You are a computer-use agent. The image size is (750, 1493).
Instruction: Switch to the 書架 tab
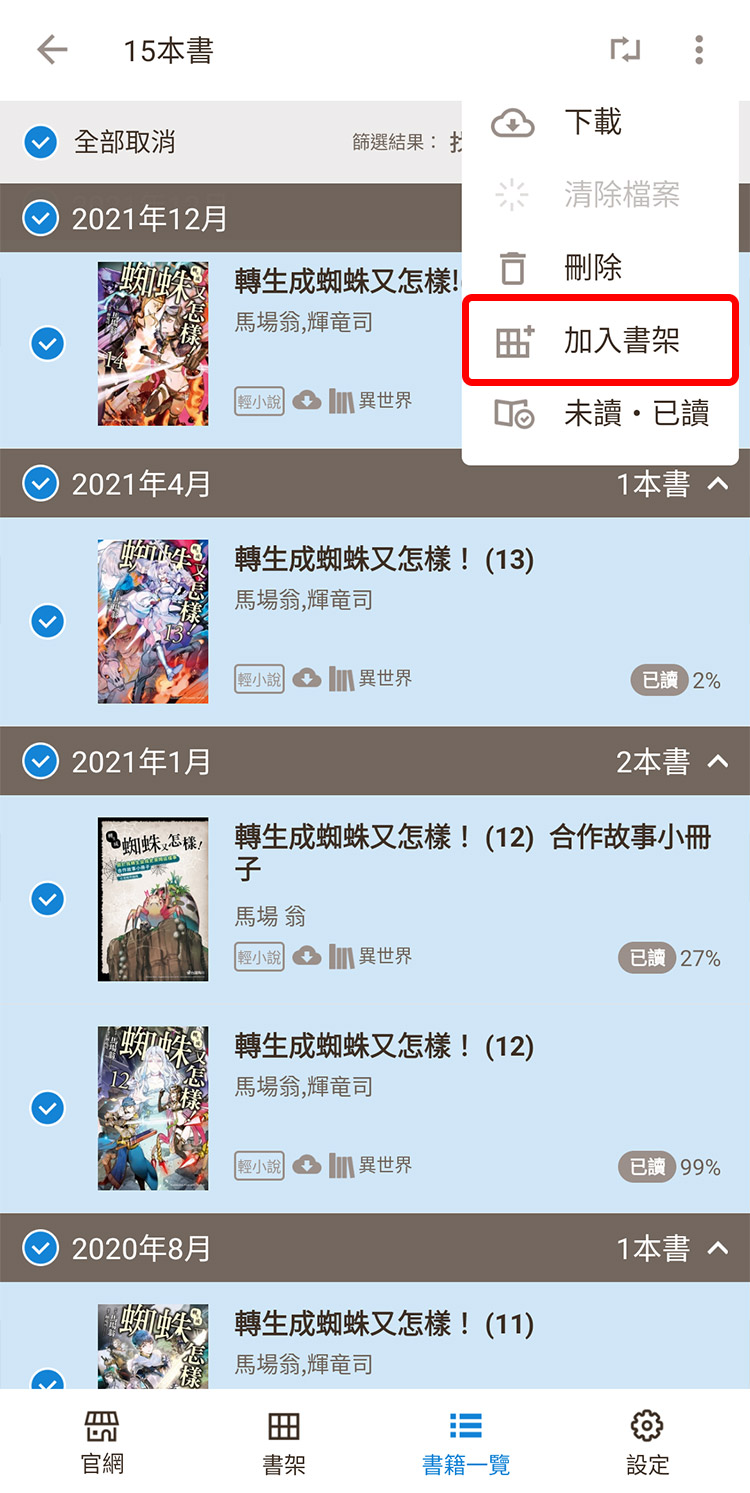[x=284, y=1443]
